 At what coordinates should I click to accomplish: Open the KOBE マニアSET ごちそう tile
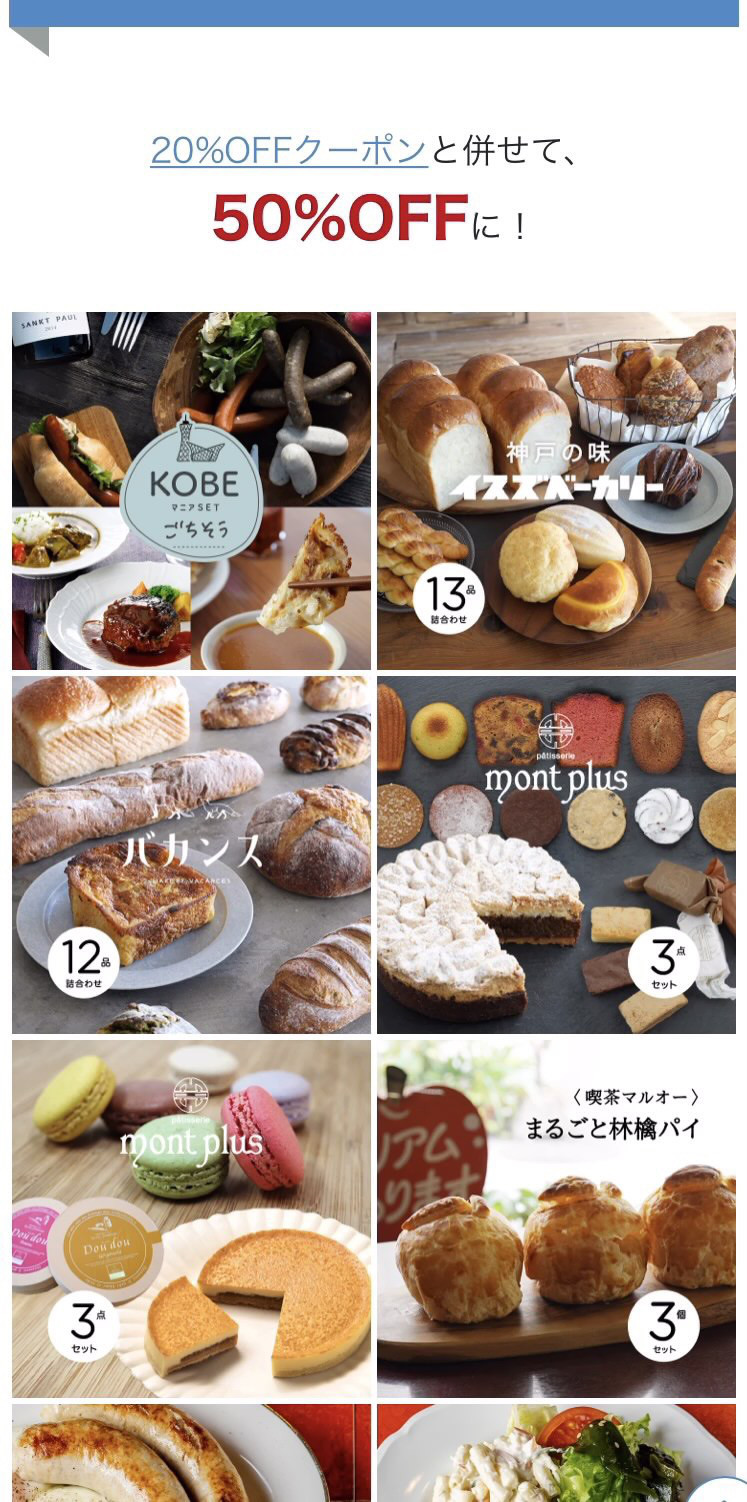click(x=191, y=490)
